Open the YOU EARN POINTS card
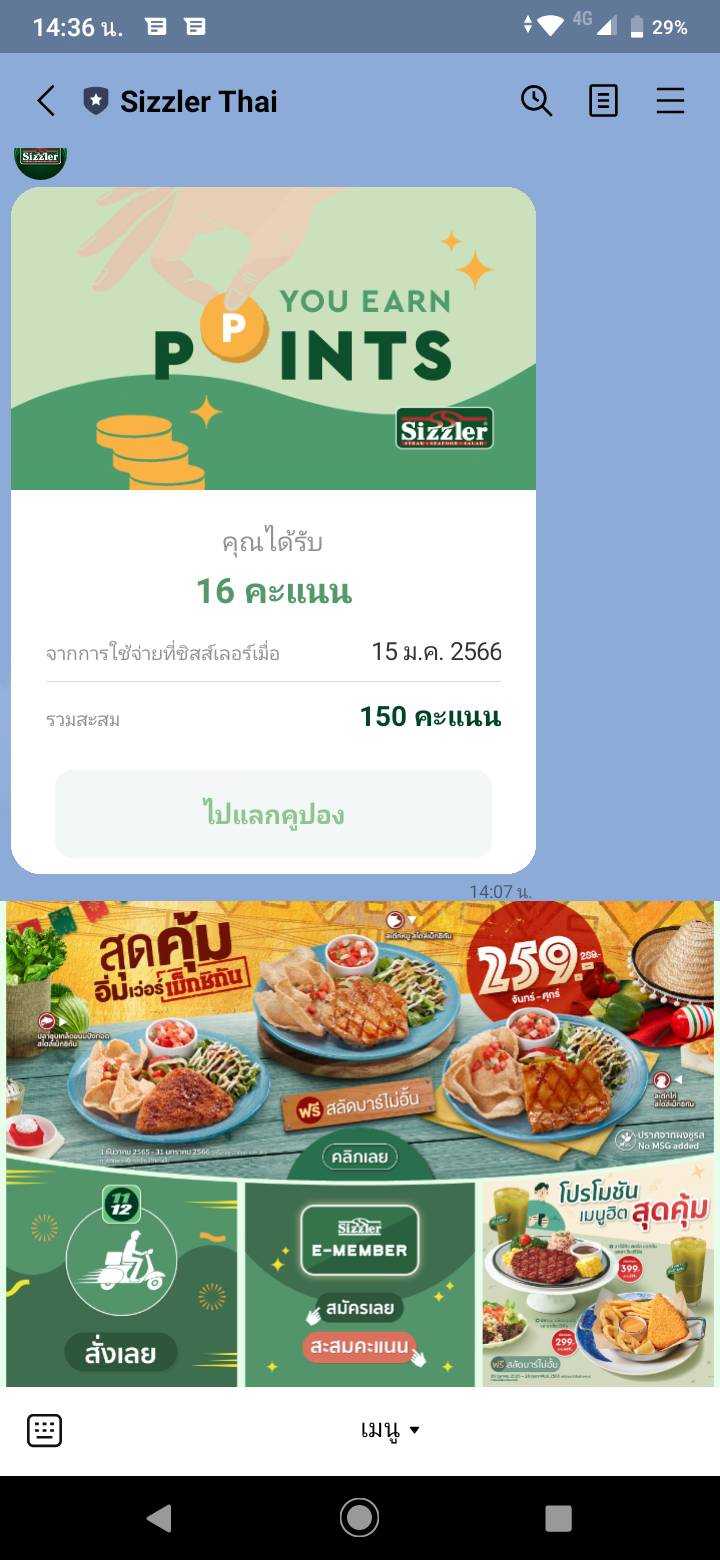 (273, 340)
